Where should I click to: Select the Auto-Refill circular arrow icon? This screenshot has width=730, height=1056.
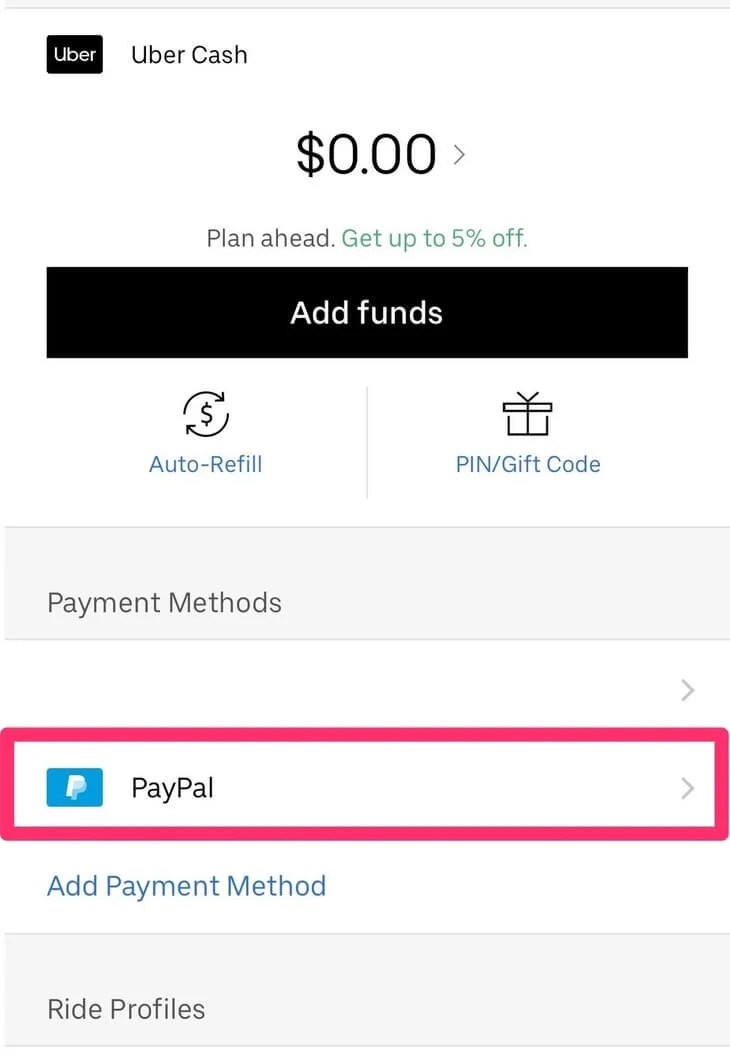point(205,415)
